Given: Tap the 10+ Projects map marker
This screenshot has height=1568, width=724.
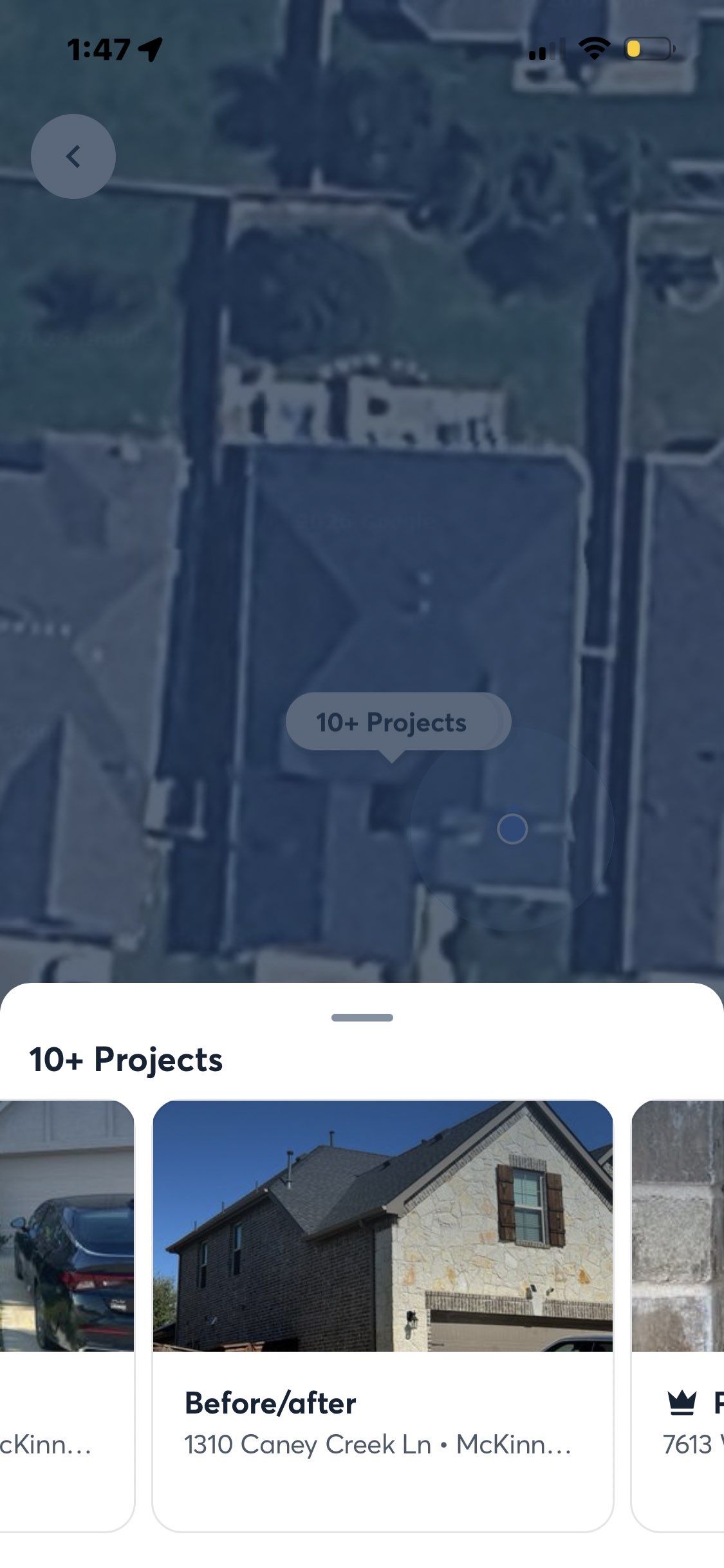Looking at the screenshot, I should coord(391,723).
